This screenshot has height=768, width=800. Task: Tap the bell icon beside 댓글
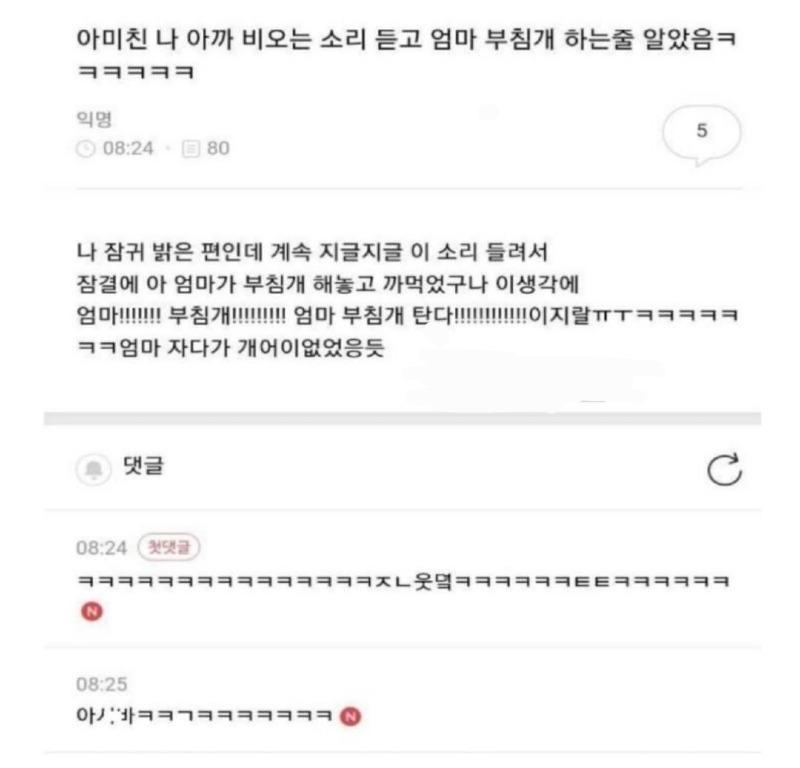94,469
